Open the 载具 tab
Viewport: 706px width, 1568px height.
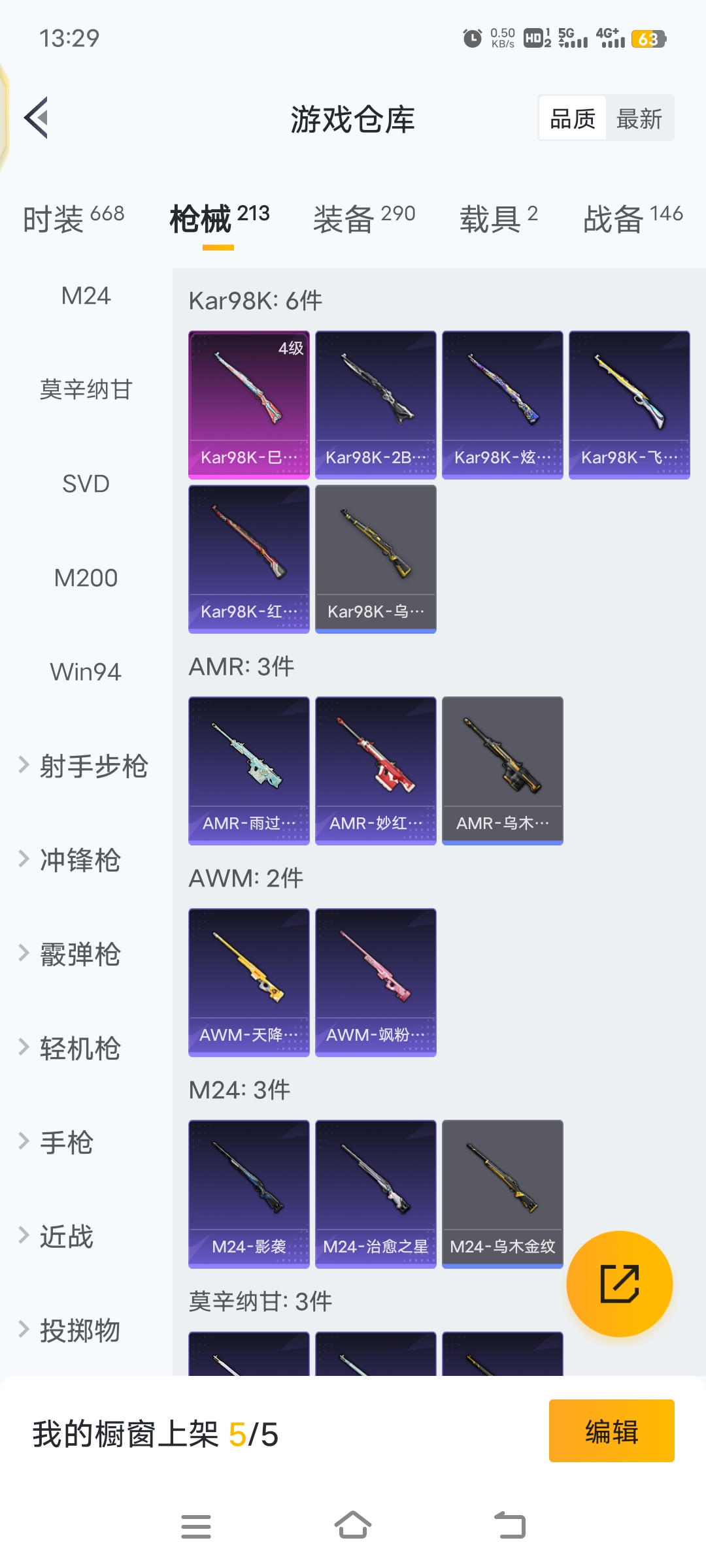click(x=498, y=218)
